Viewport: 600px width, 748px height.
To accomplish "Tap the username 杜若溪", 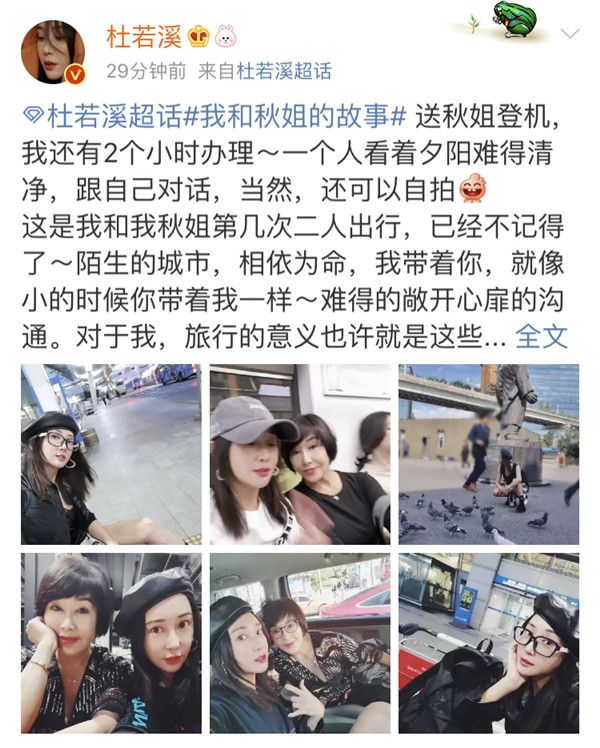I will (144, 37).
